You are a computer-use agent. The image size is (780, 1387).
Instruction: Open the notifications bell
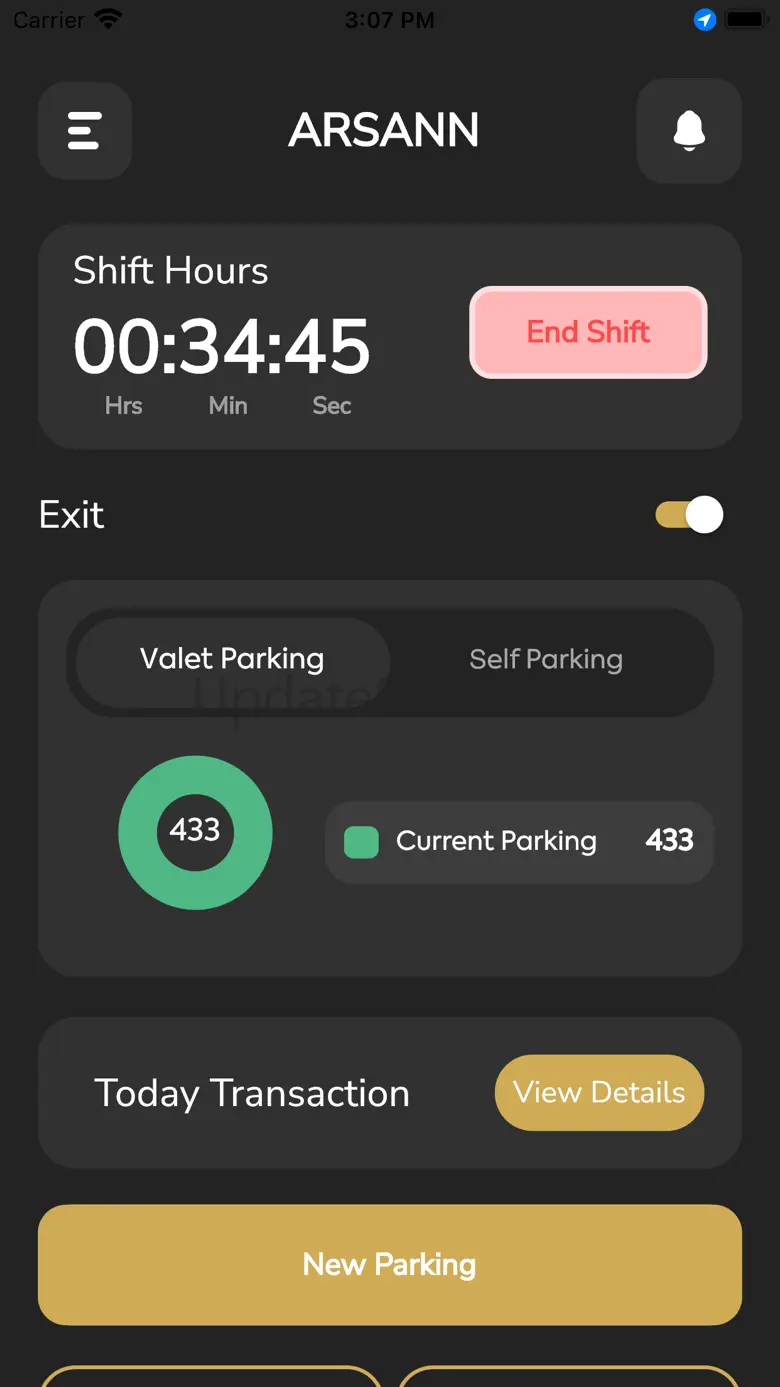click(689, 131)
